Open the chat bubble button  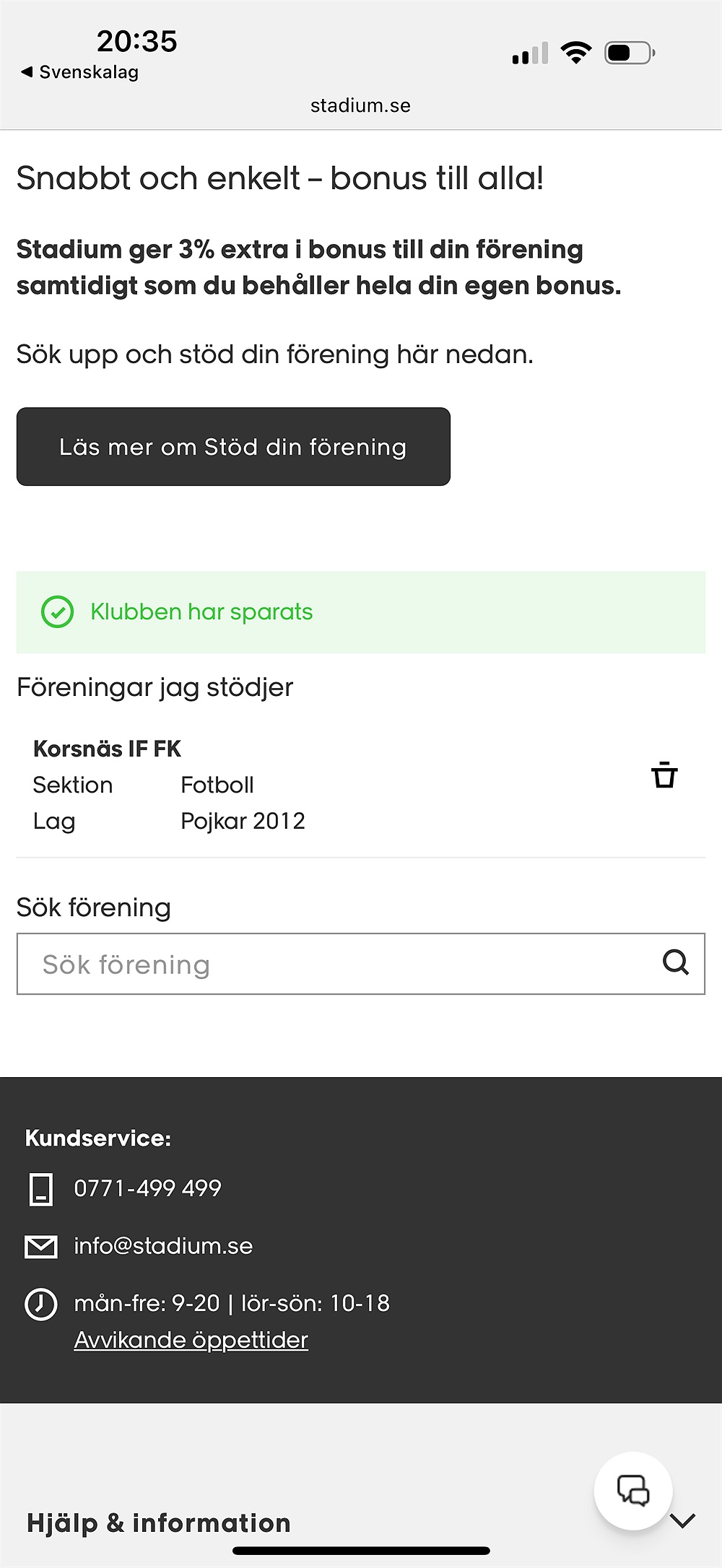633,1491
